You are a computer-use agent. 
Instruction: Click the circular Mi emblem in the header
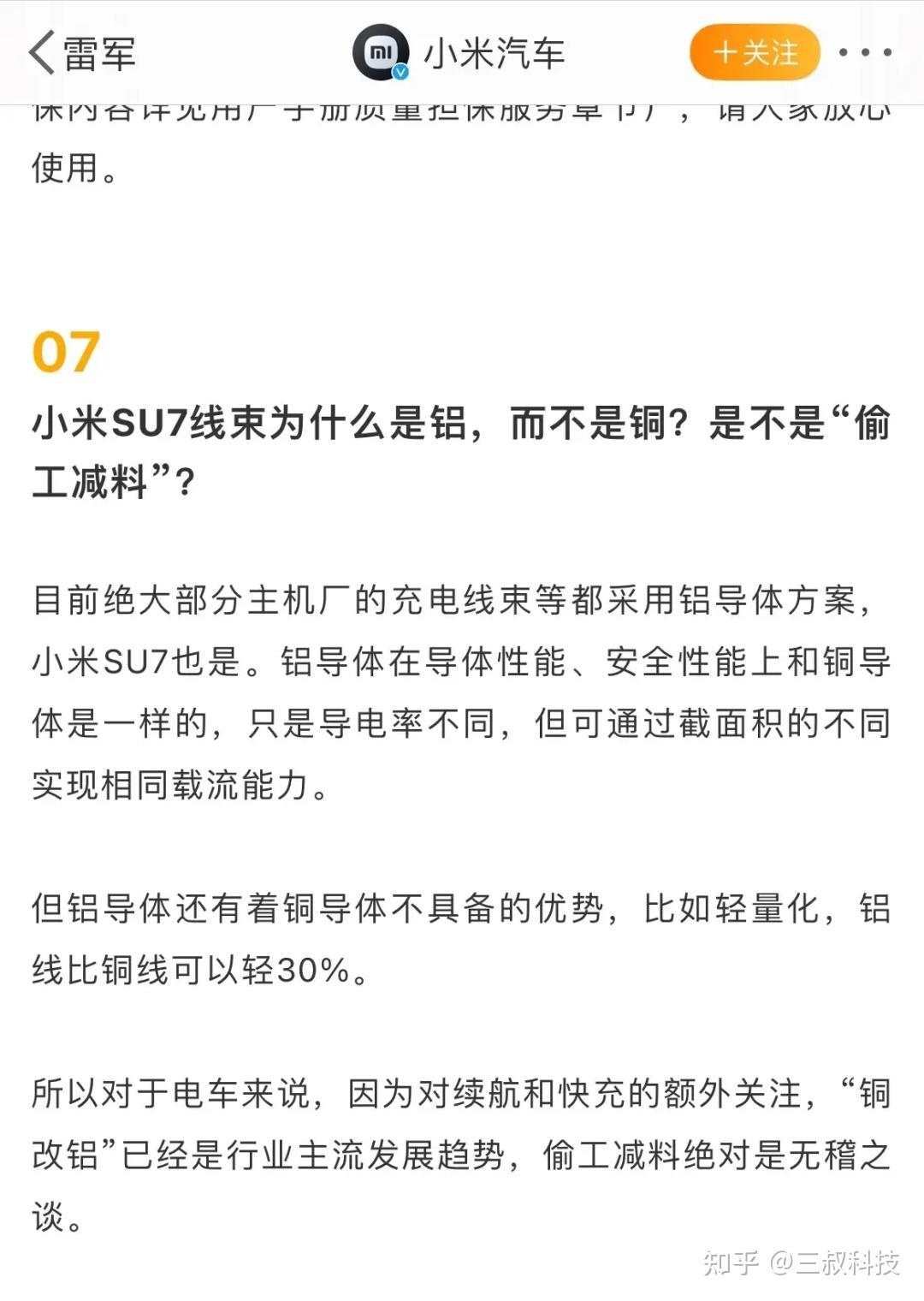click(x=382, y=50)
